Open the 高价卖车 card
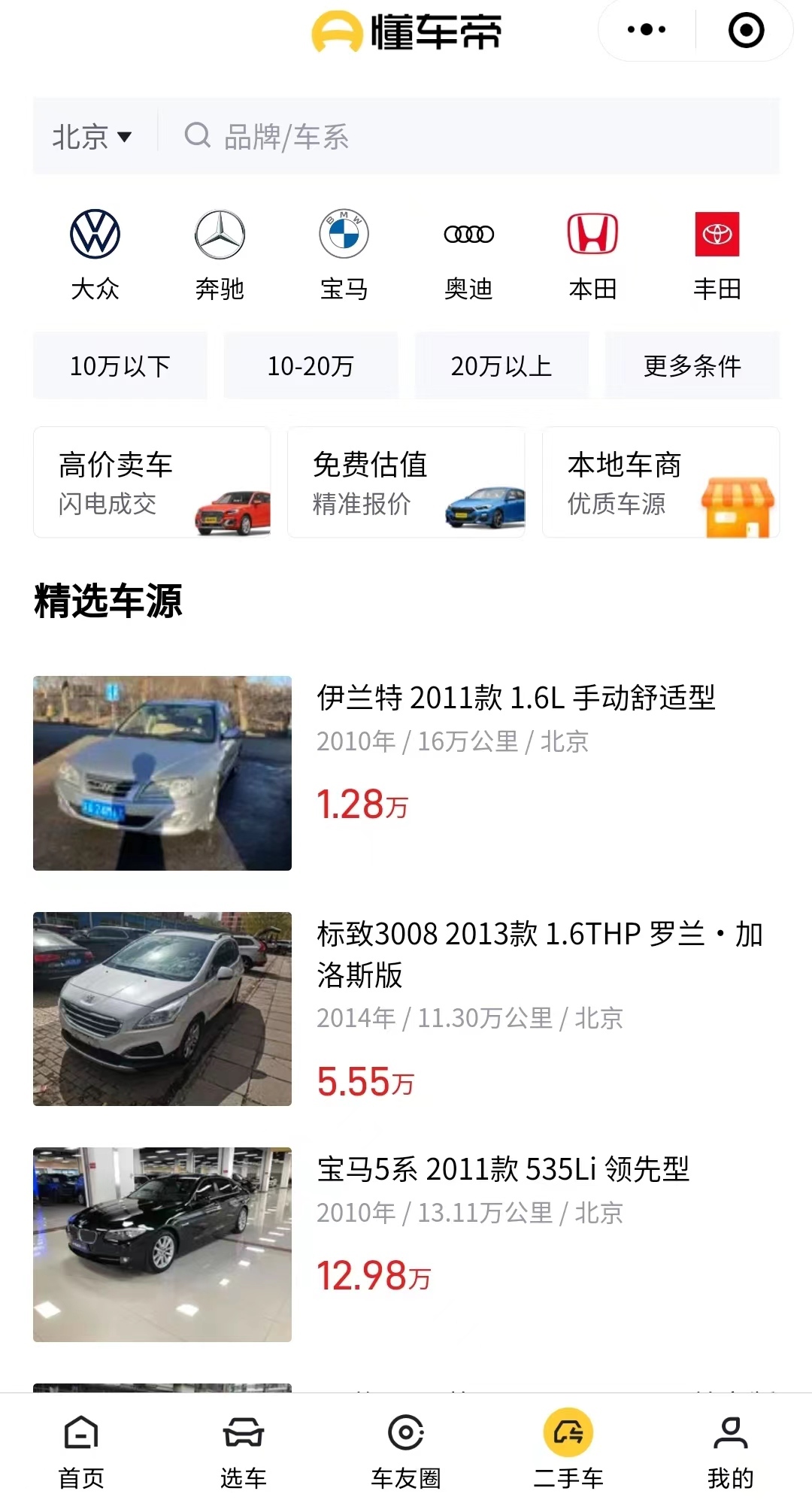 [x=152, y=483]
